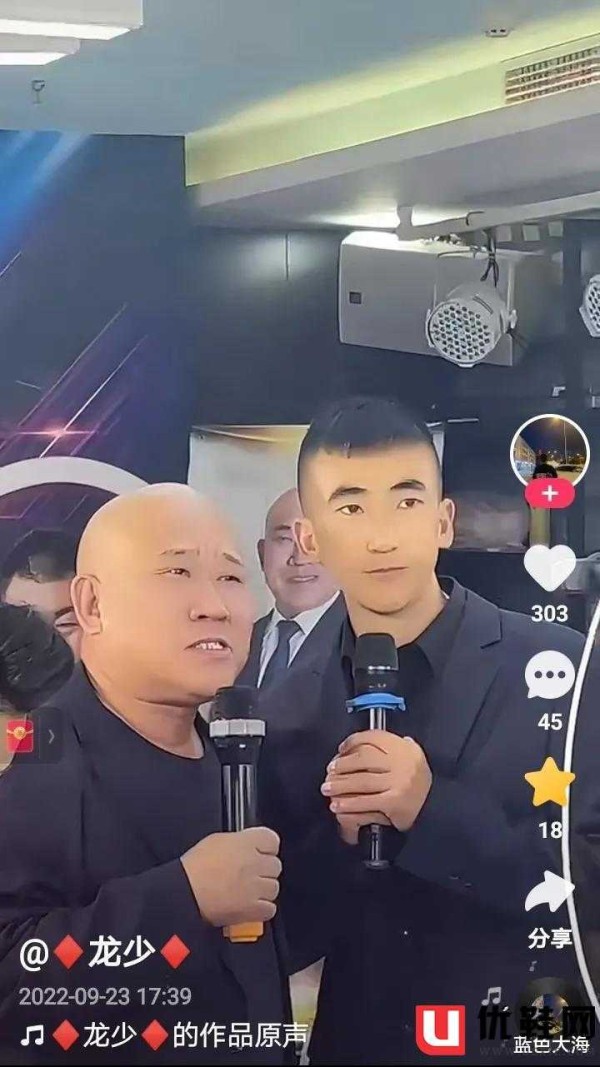Open the original sound track 龙少的作品原声

(163, 1036)
